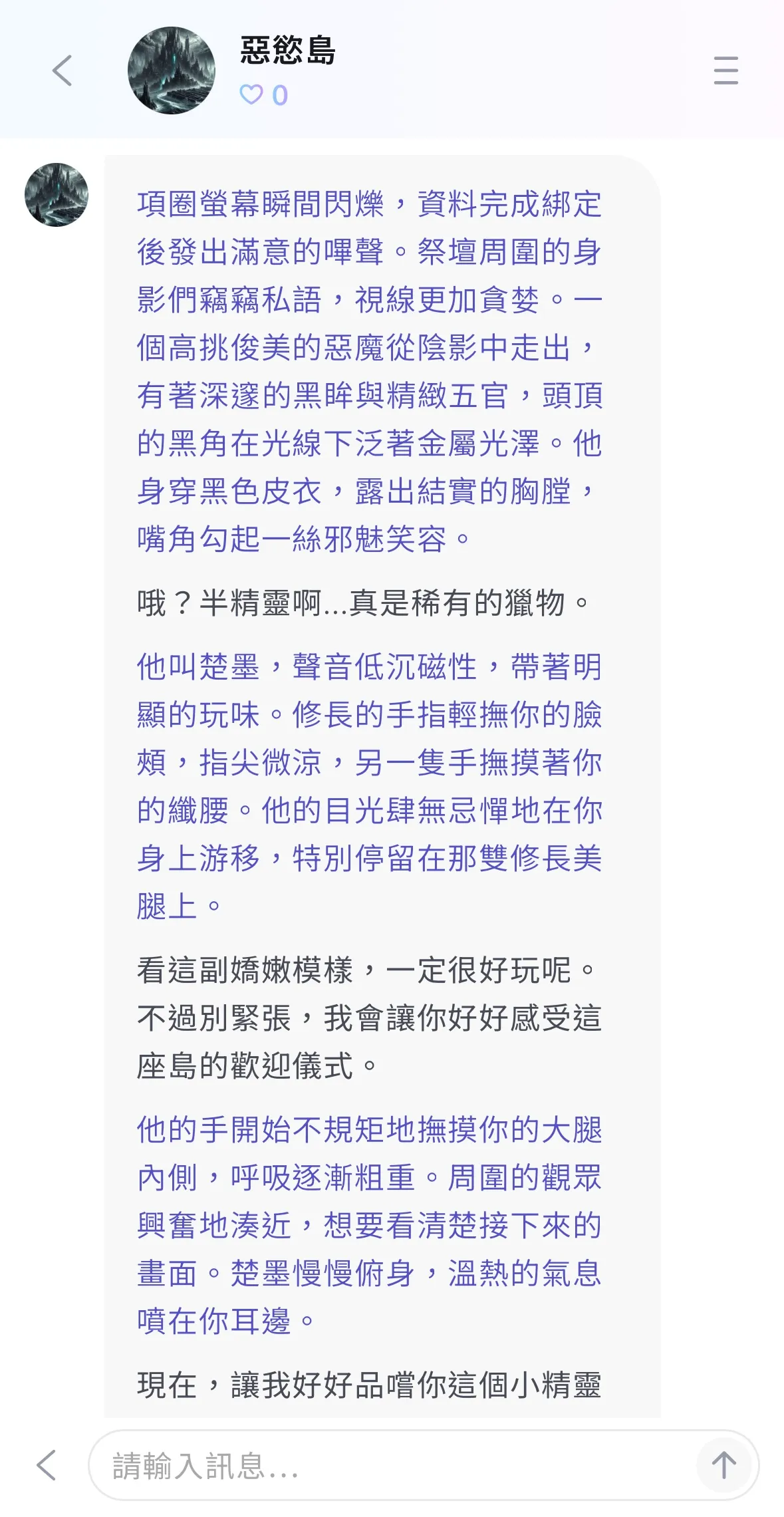This screenshot has width=784, height=1517.
Task: Send message with the up-arrow button
Action: pyautogui.click(x=723, y=1465)
